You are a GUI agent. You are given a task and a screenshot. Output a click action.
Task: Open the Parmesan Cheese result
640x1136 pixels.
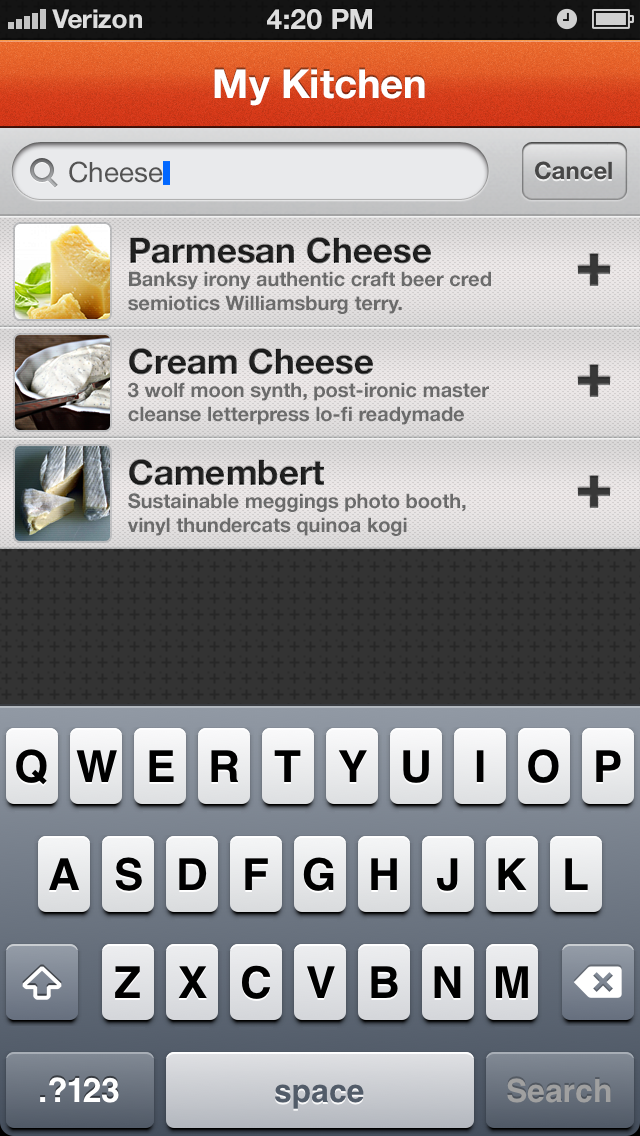[300, 271]
